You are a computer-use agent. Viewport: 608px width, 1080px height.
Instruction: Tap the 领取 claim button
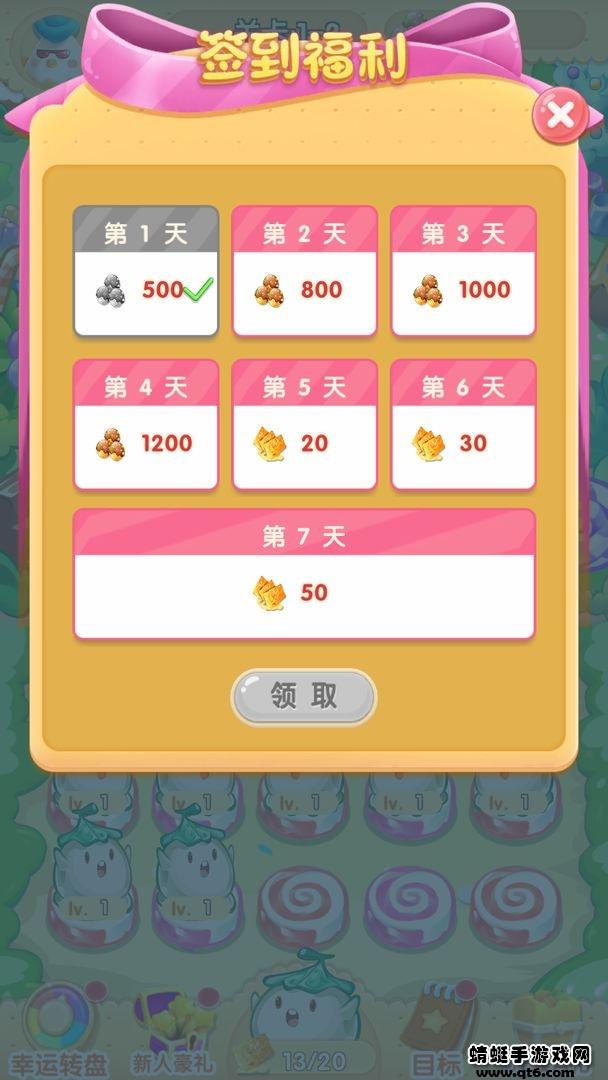[x=304, y=697]
